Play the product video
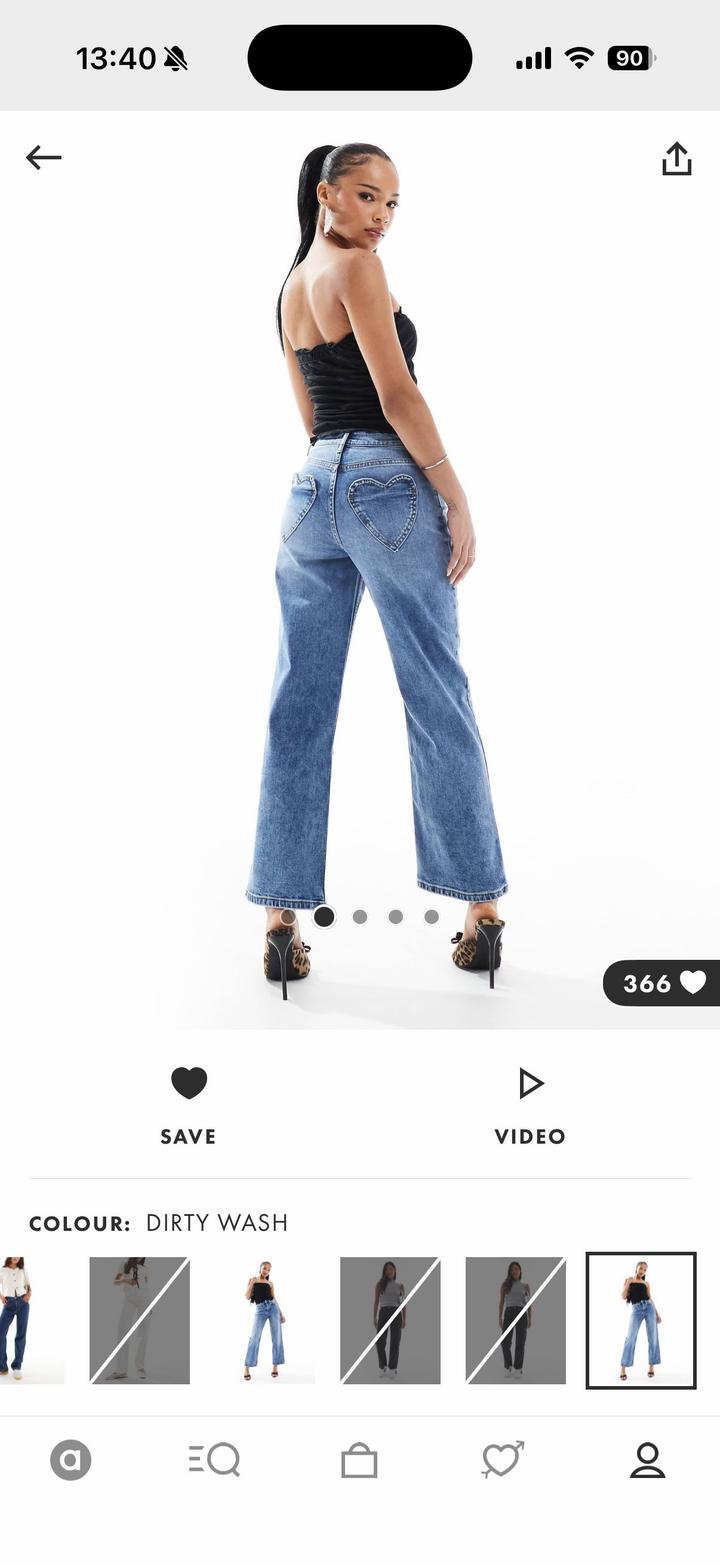The image size is (720, 1565). [x=529, y=1082]
